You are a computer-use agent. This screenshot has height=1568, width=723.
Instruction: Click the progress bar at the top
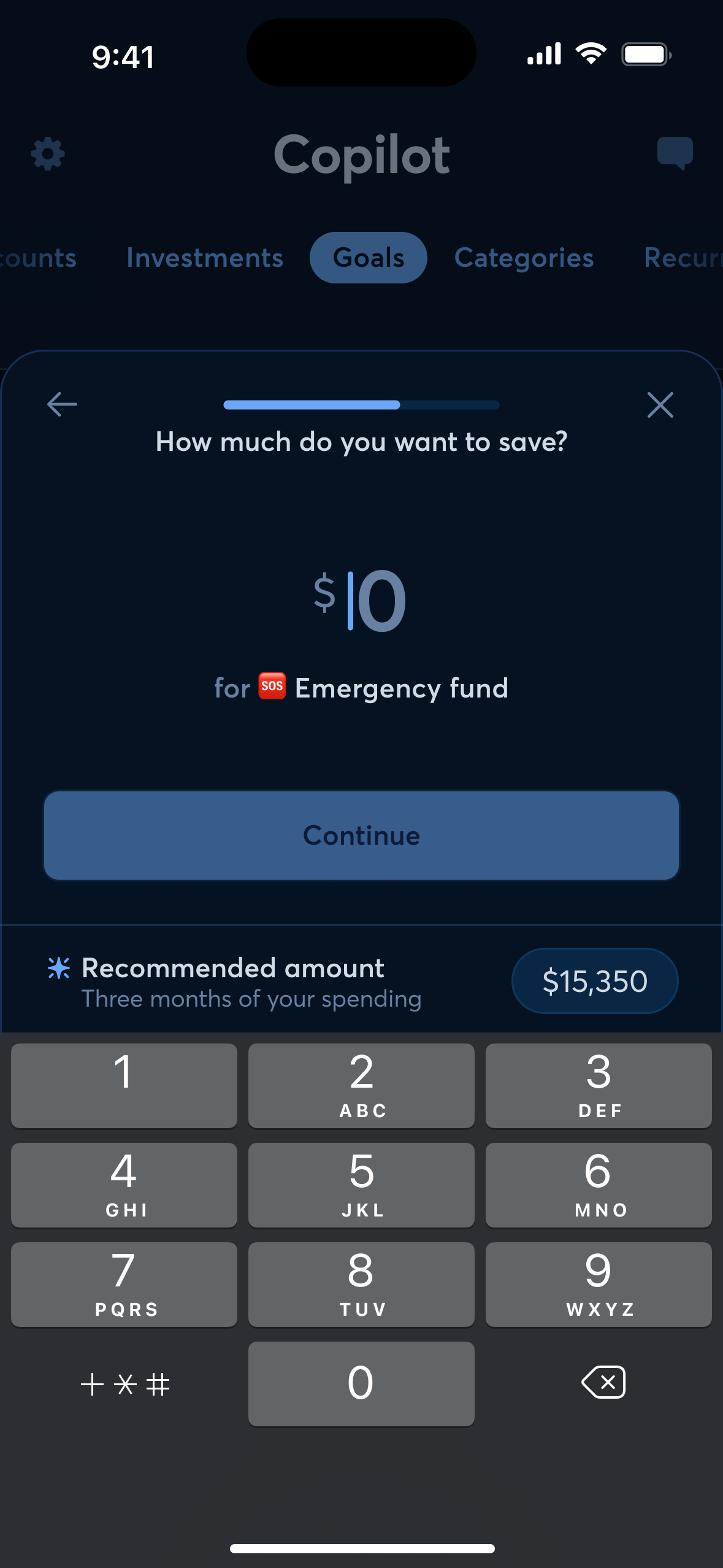click(x=361, y=405)
